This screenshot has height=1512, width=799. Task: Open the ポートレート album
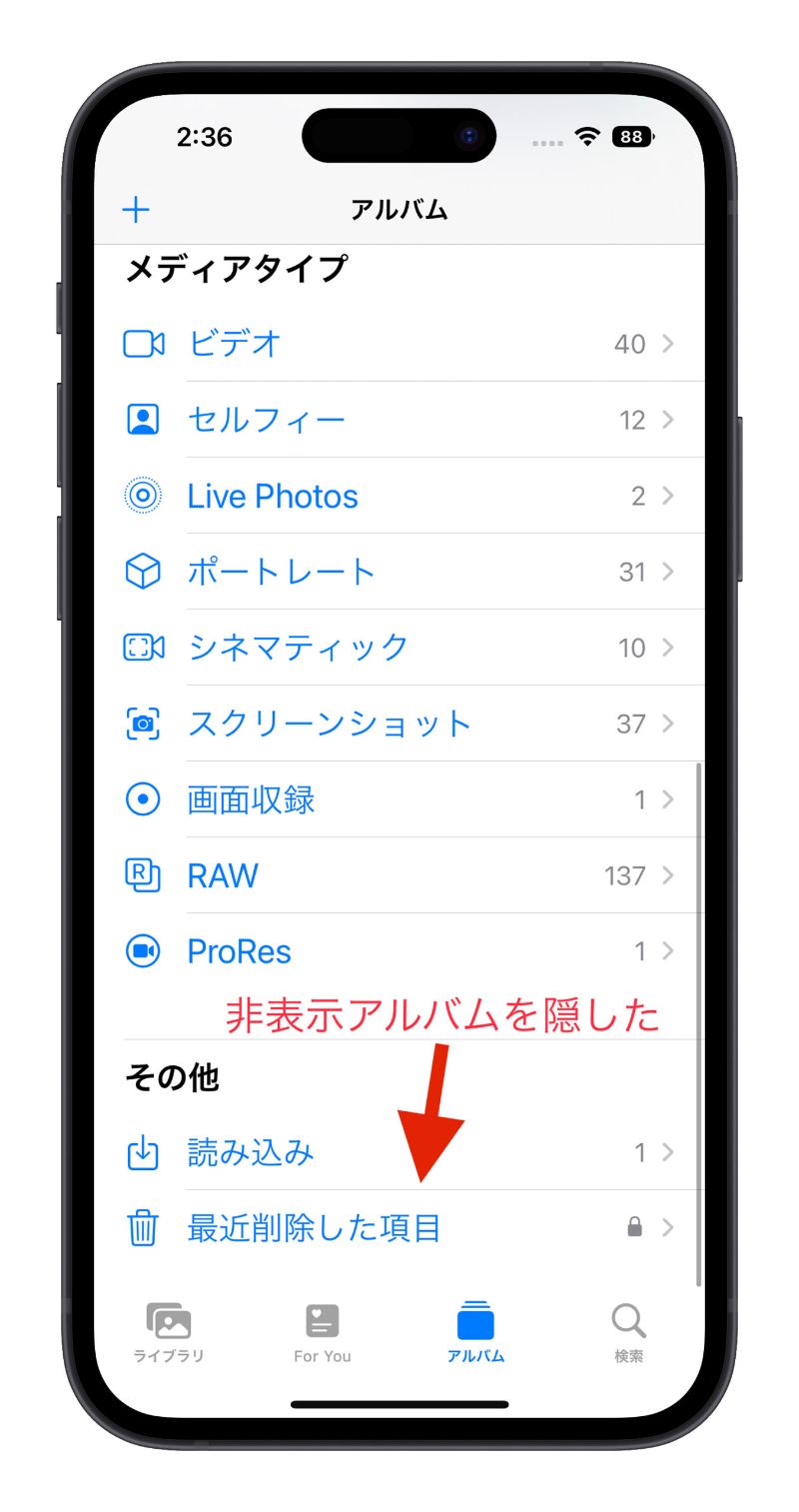(x=399, y=572)
